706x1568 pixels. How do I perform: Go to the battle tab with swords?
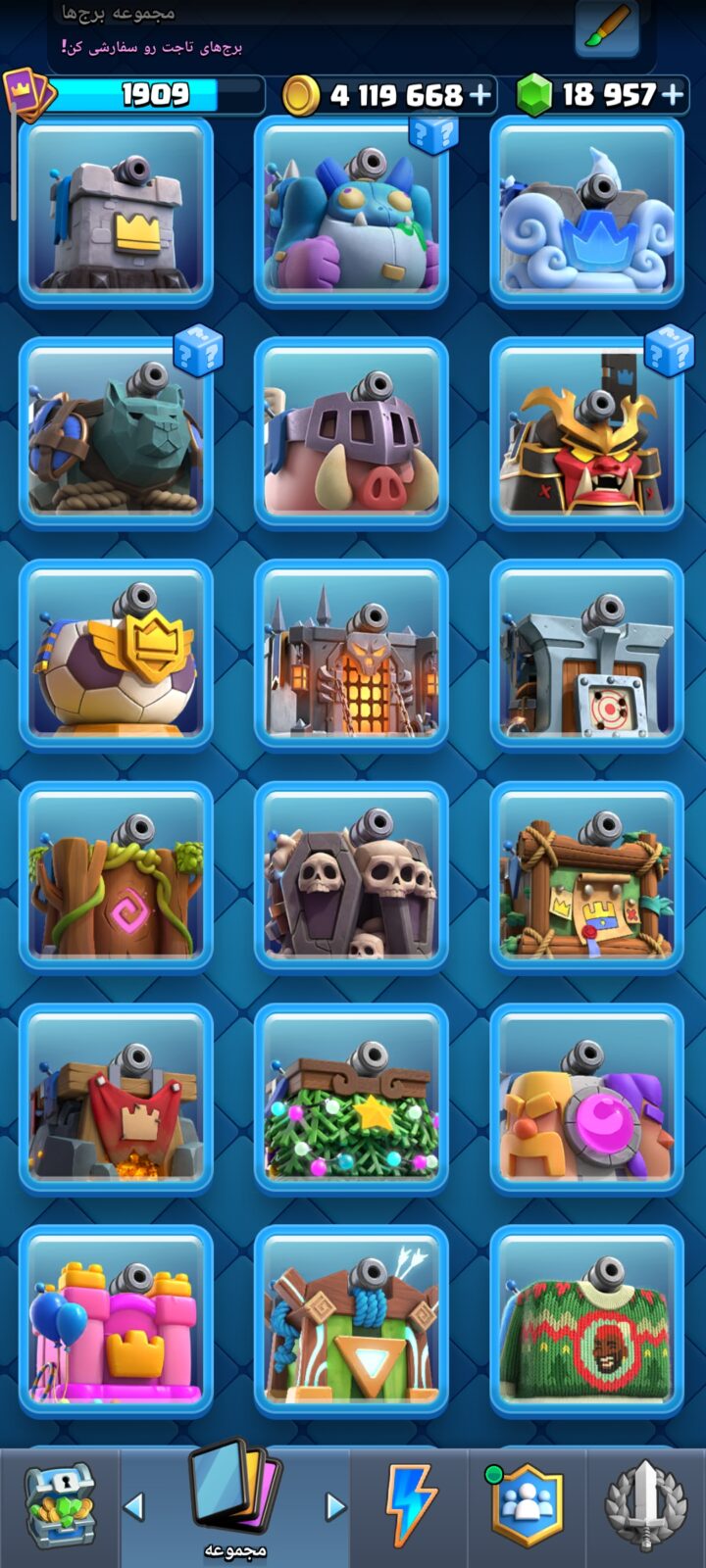pyautogui.click(x=645, y=1507)
